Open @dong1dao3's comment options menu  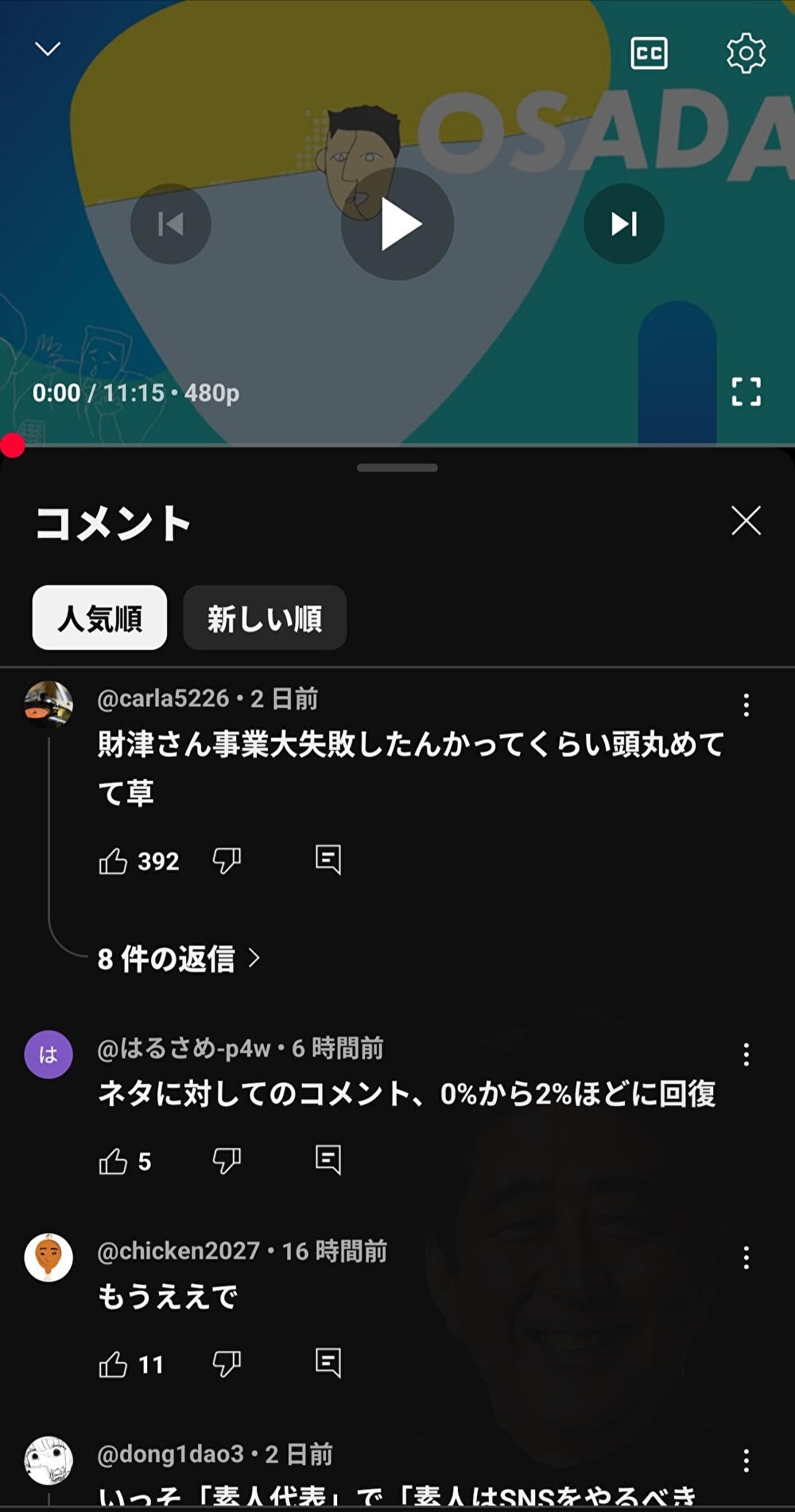point(746,1460)
